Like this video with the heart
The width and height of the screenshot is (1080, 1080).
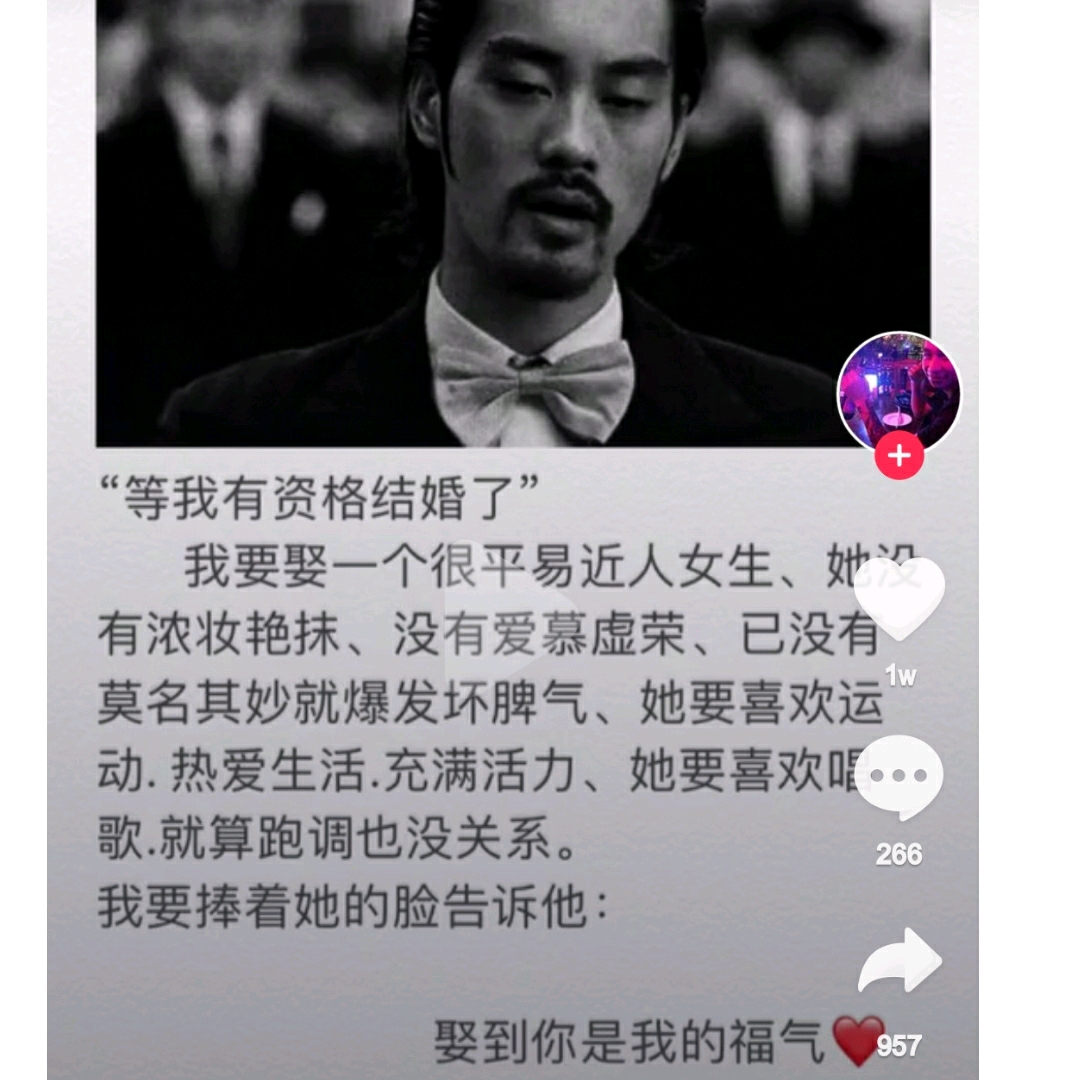[899, 600]
